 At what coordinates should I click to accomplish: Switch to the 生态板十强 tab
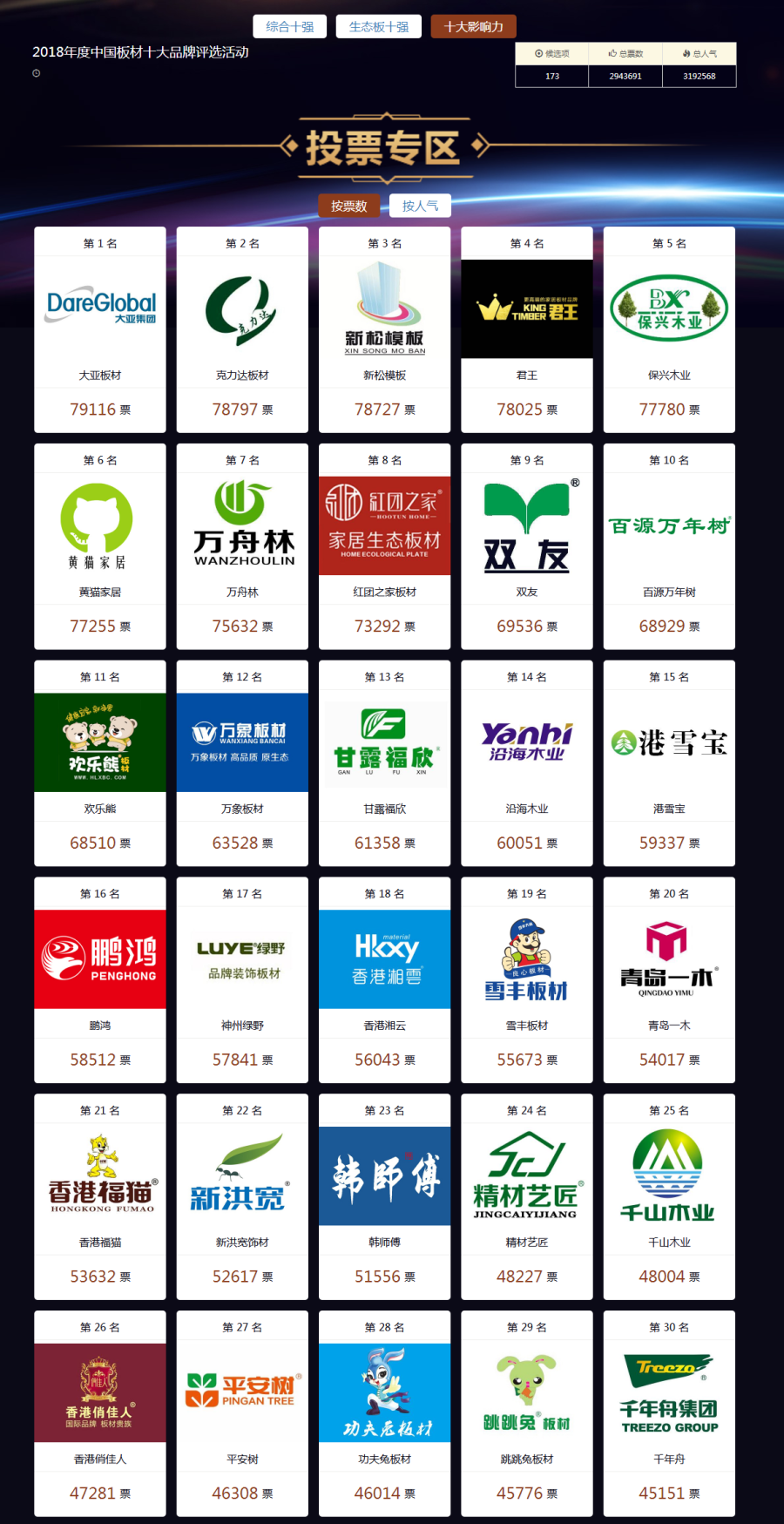coord(379,27)
